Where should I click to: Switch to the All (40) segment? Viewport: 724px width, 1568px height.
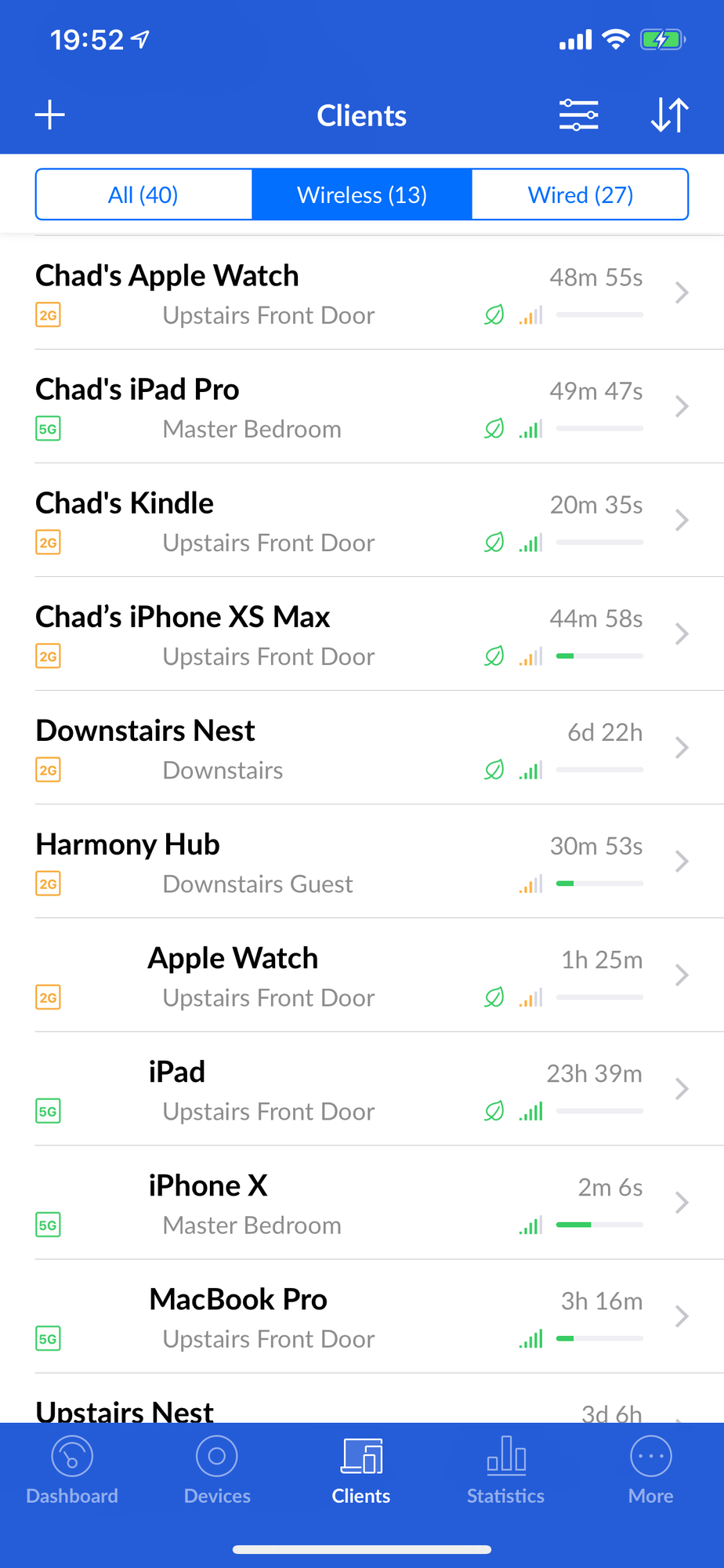click(143, 194)
